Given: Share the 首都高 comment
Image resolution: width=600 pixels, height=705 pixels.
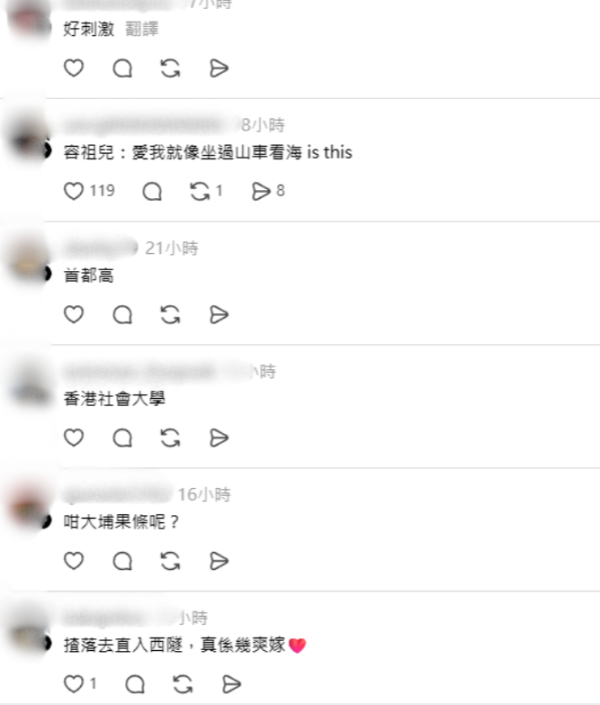Looking at the screenshot, I should [x=219, y=314].
